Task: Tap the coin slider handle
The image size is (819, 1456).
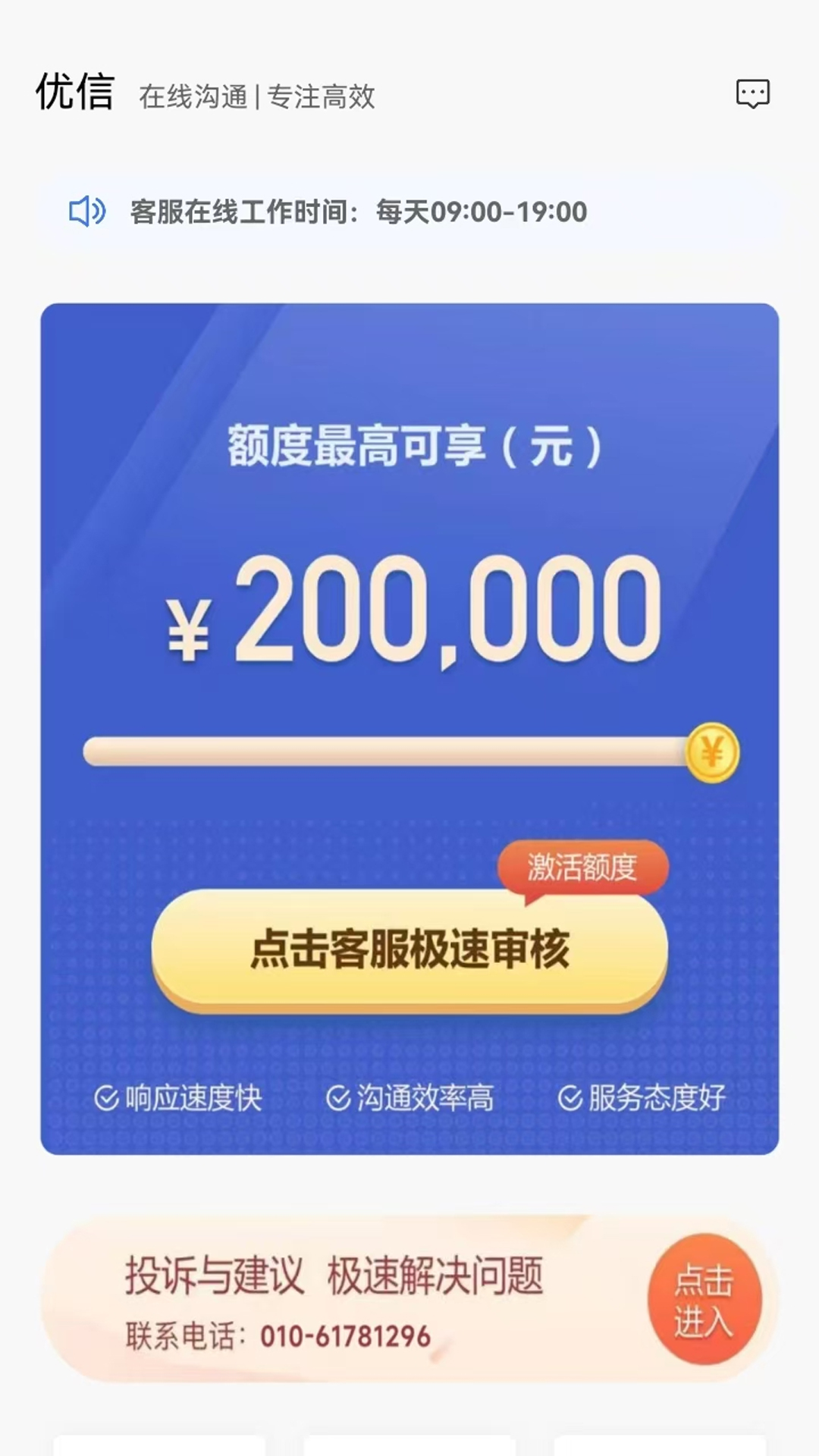Action: click(x=711, y=753)
